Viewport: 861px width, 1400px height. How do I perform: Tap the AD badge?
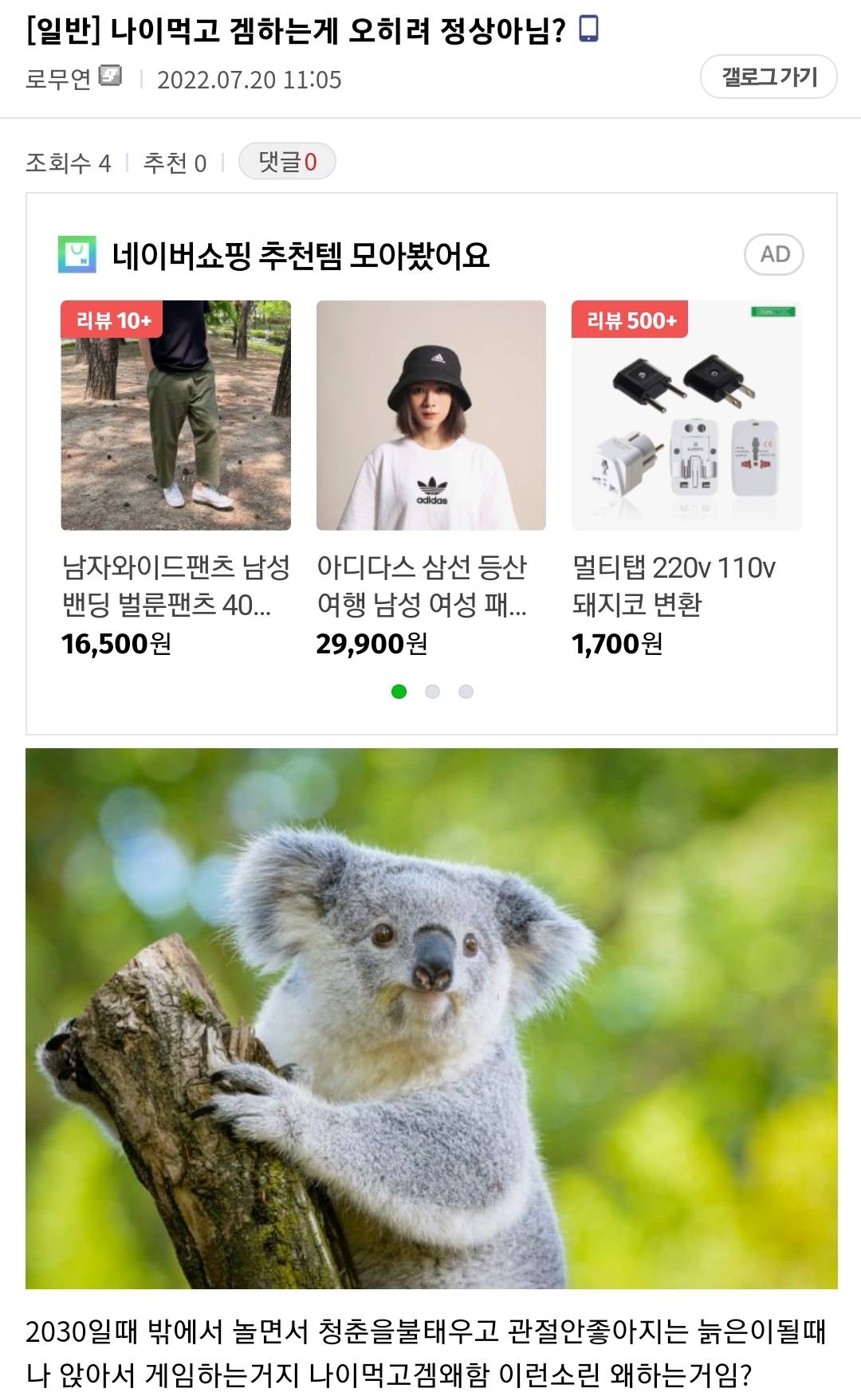pos(774,255)
